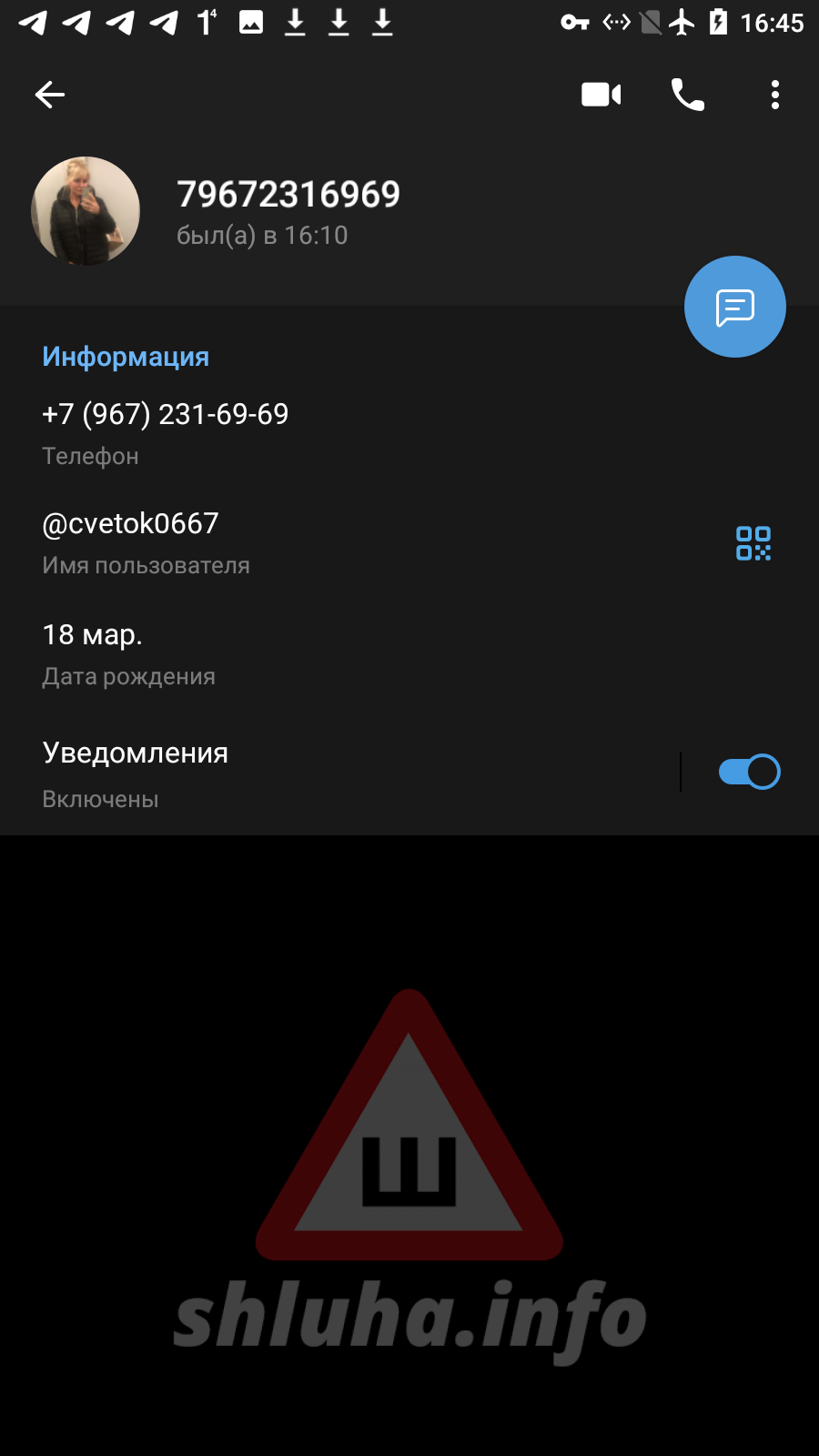Image resolution: width=819 pixels, height=1456 pixels.
Task: Open the profile photo
Action: 86,211
